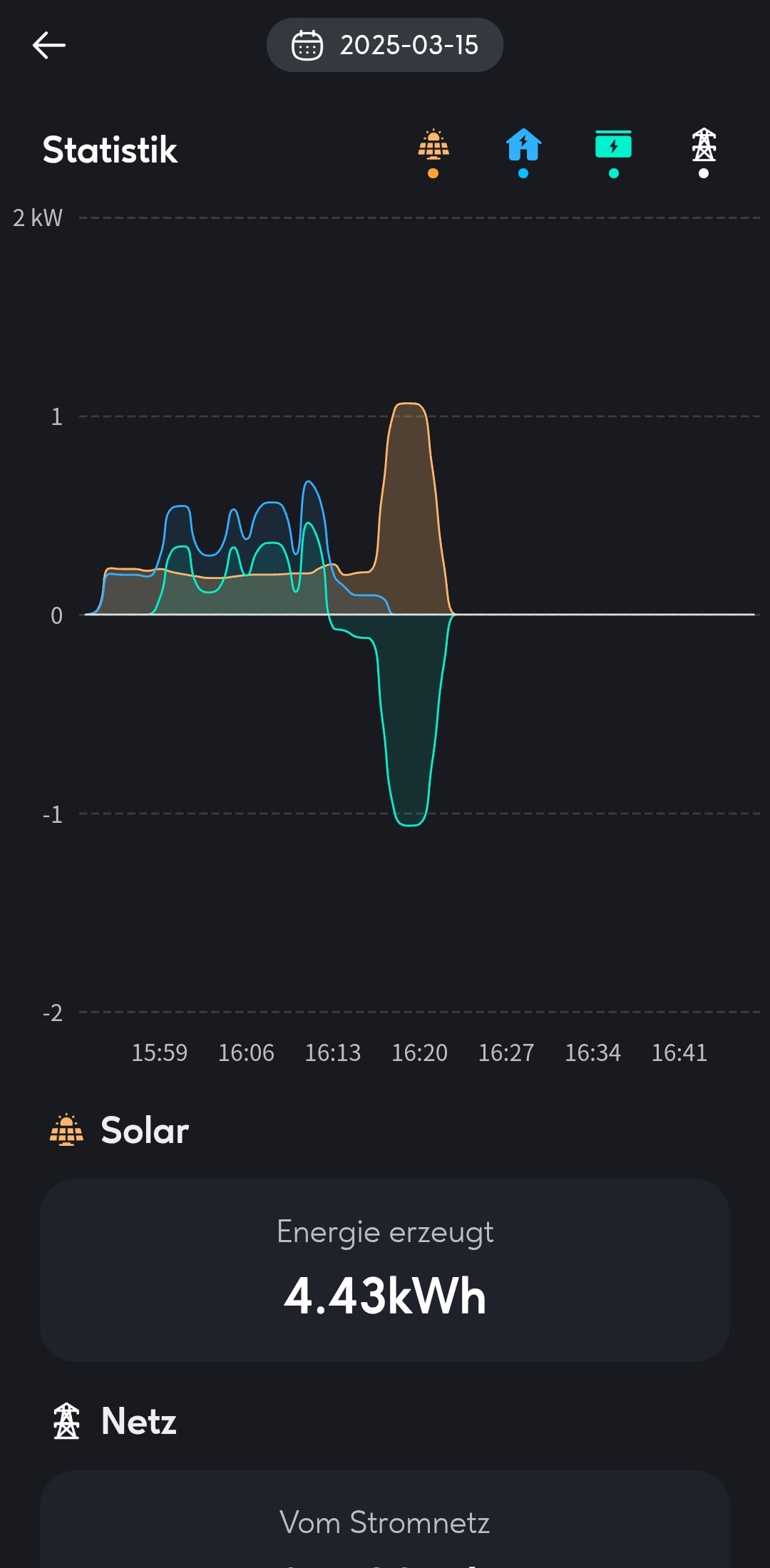Toggle the home consumption curve
This screenshot has width=770, height=1568.
pyautogui.click(x=523, y=152)
